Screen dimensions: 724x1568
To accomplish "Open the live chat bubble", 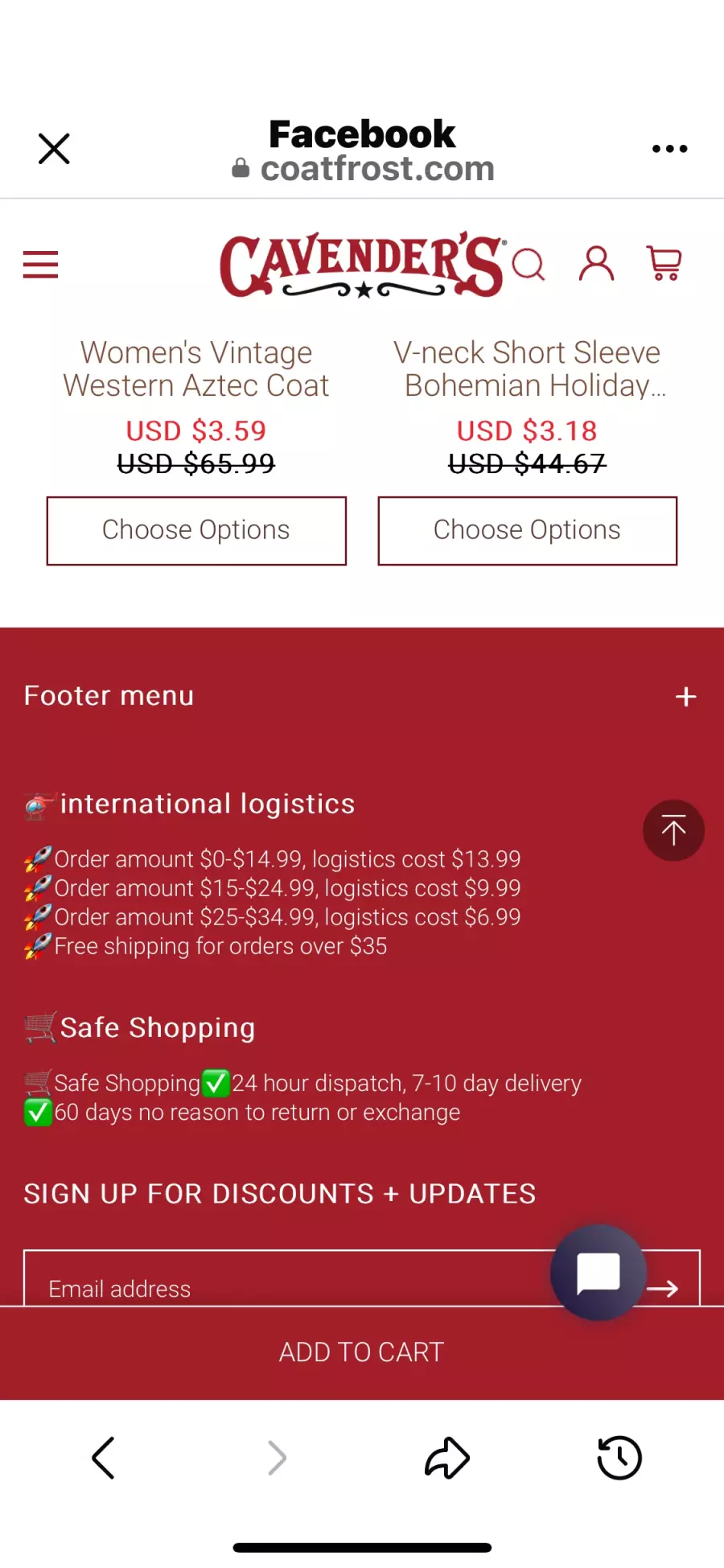I will click(598, 1272).
